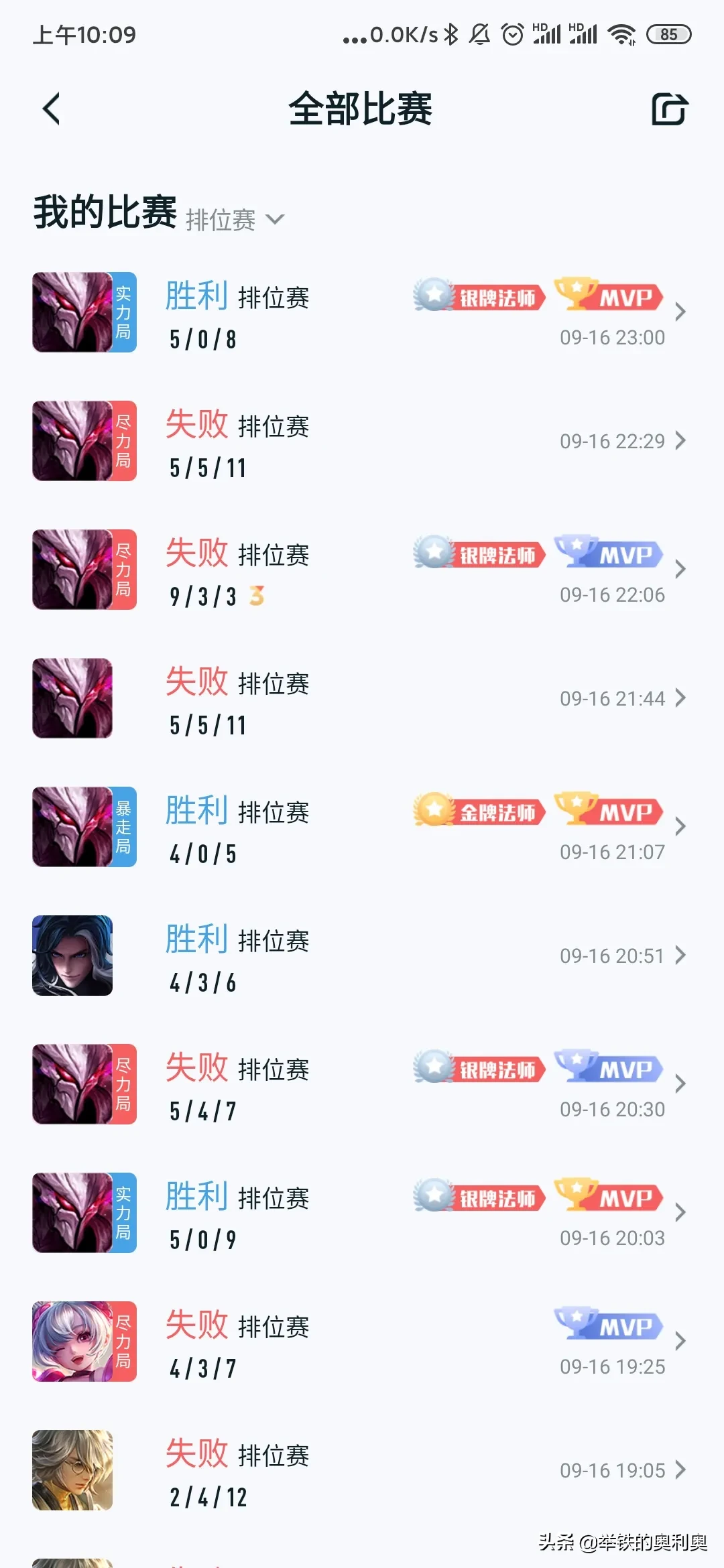Open the 4/3/7 loss at 09-16 19:25

pyautogui.click(x=362, y=1342)
